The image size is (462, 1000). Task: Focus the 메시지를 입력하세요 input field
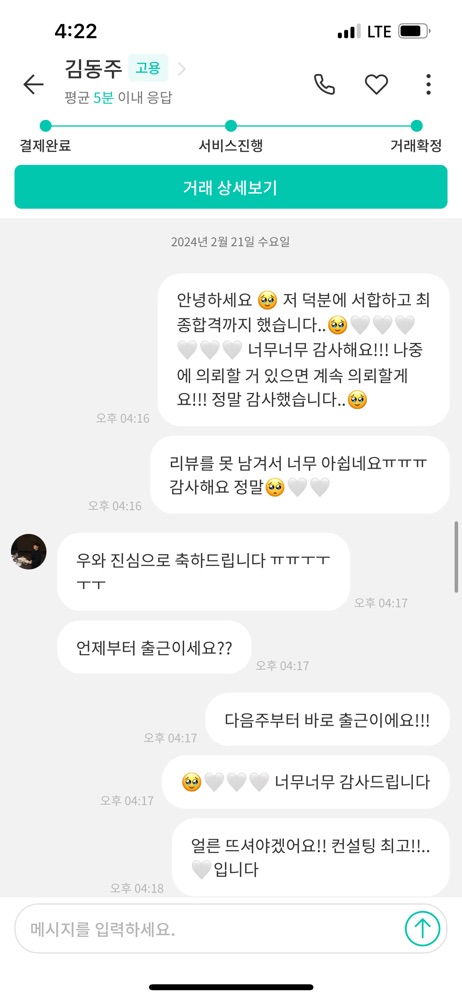(208, 929)
